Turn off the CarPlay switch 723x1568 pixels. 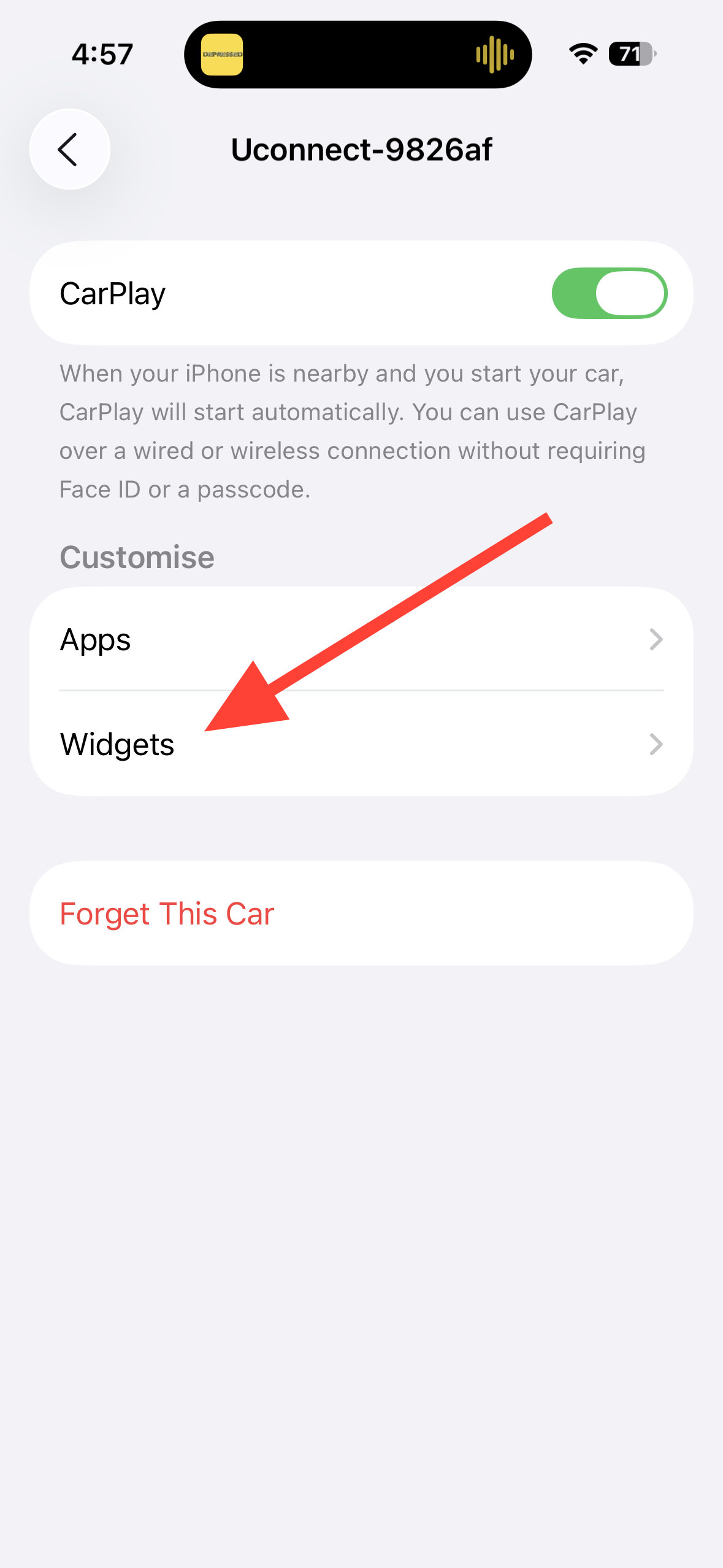tap(609, 293)
